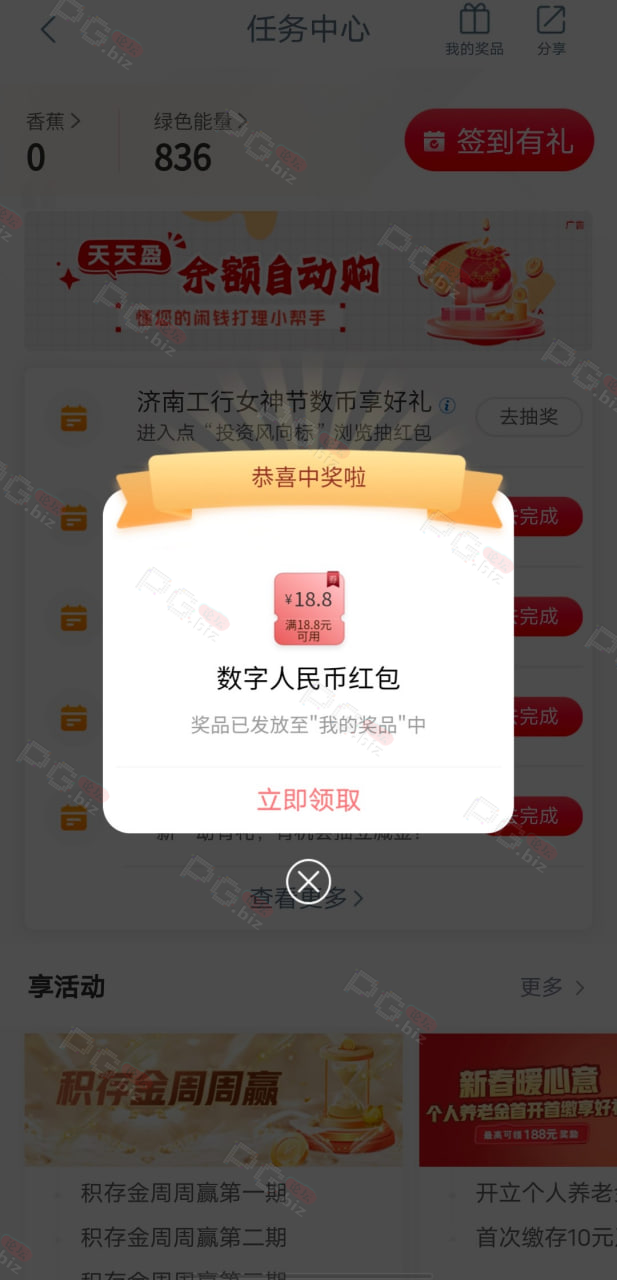Select 积存金周周赢第二期

(183, 1237)
